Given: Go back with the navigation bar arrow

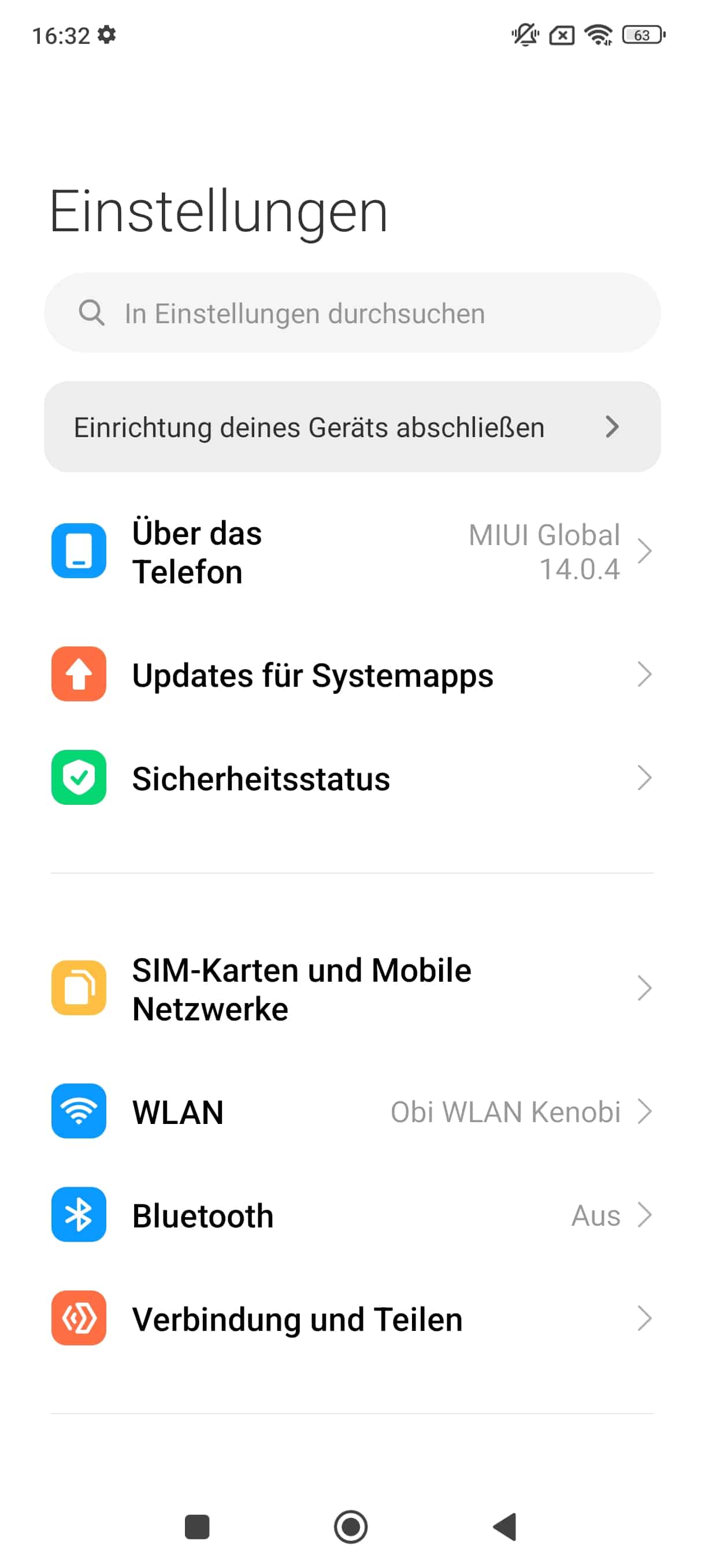Looking at the screenshot, I should coord(505,1526).
